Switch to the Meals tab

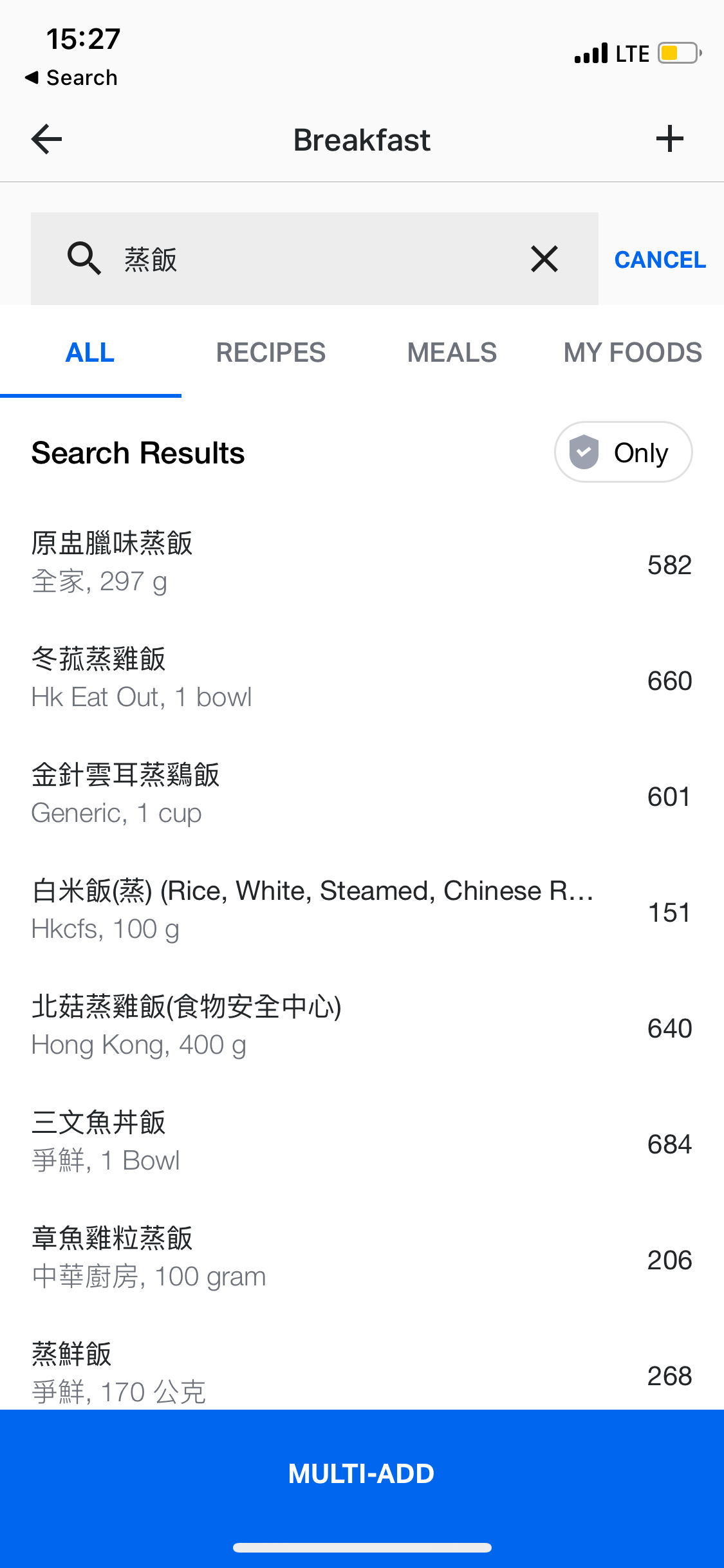coord(452,353)
